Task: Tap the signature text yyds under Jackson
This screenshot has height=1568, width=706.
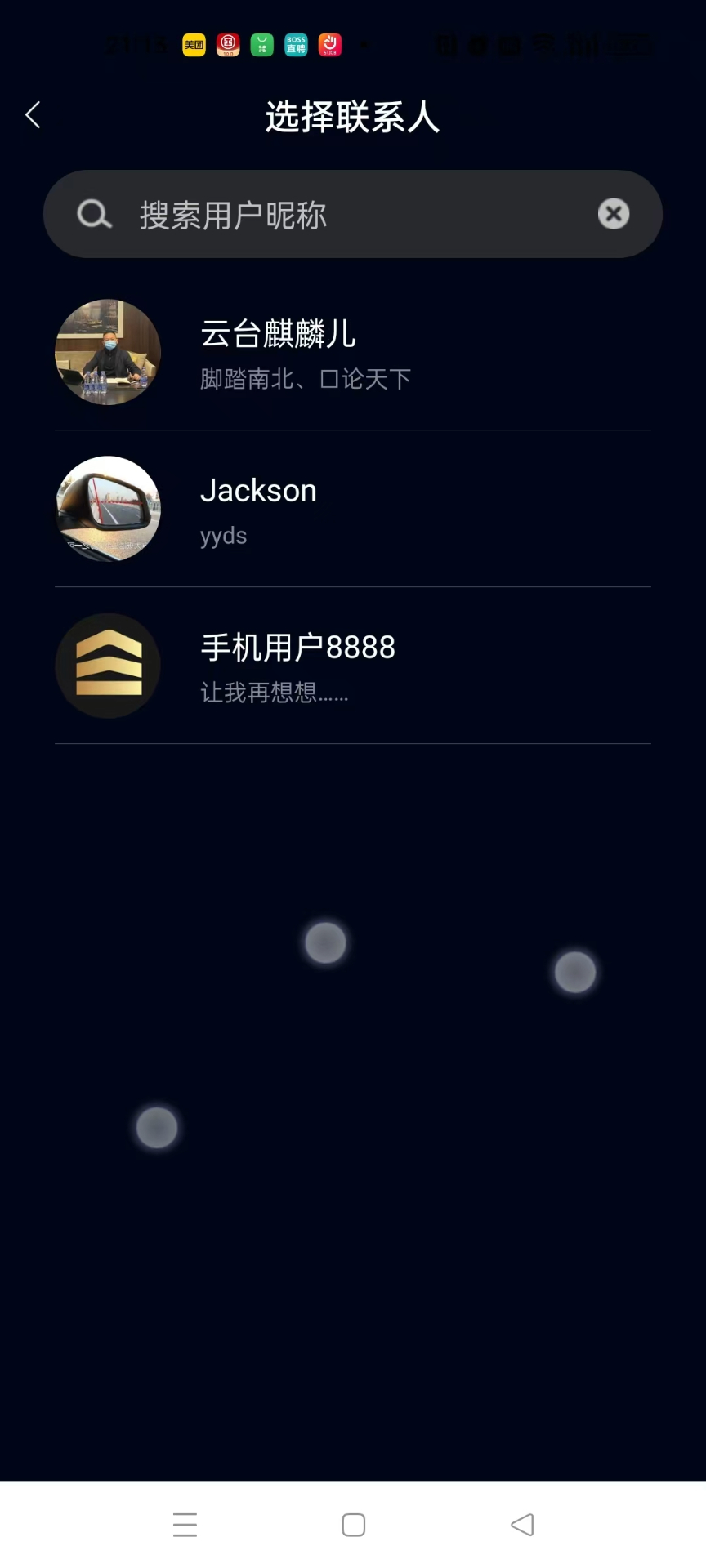Action: 223,536
